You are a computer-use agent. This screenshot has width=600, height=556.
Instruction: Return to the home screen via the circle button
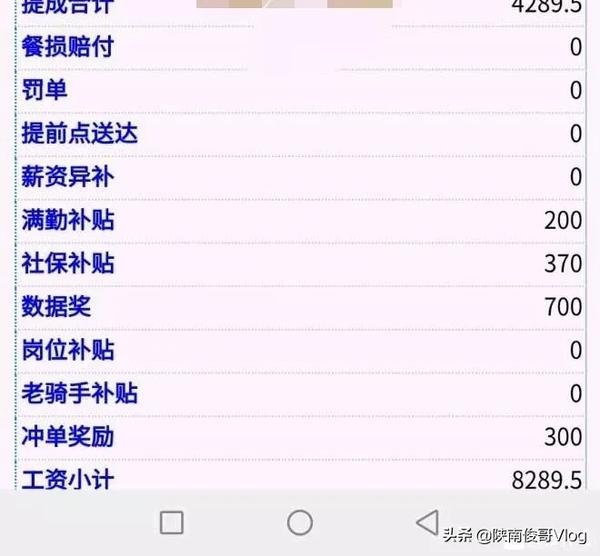tap(300, 522)
